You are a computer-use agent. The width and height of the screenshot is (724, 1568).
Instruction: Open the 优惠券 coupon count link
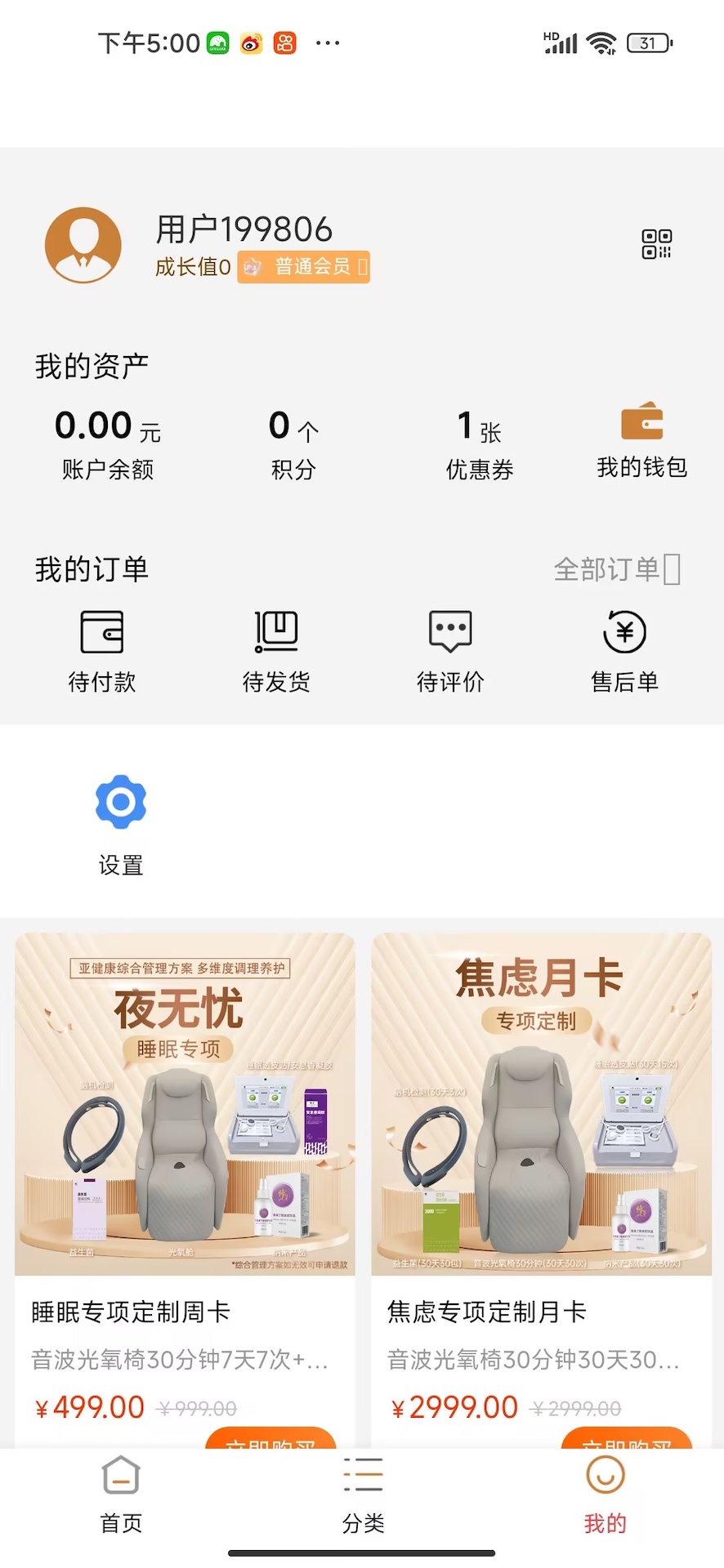pos(479,443)
